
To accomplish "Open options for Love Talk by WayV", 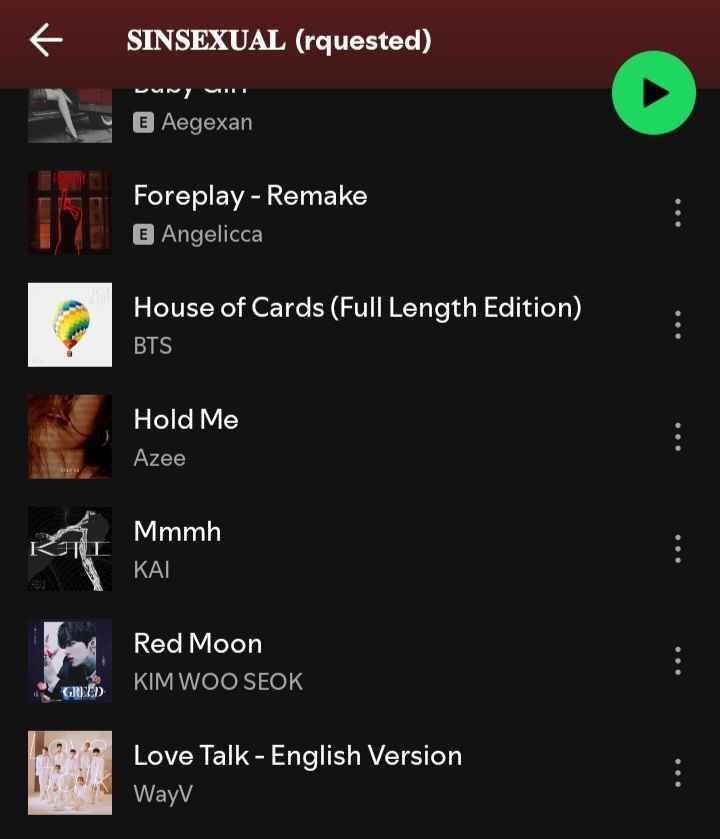I will [x=678, y=773].
